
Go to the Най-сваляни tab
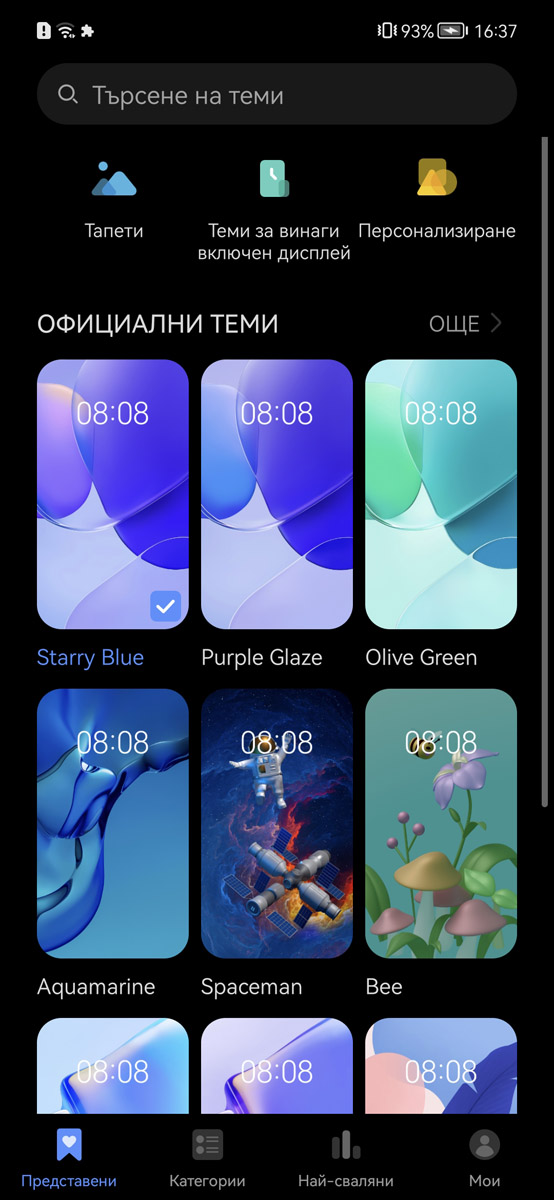[346, 1158]
